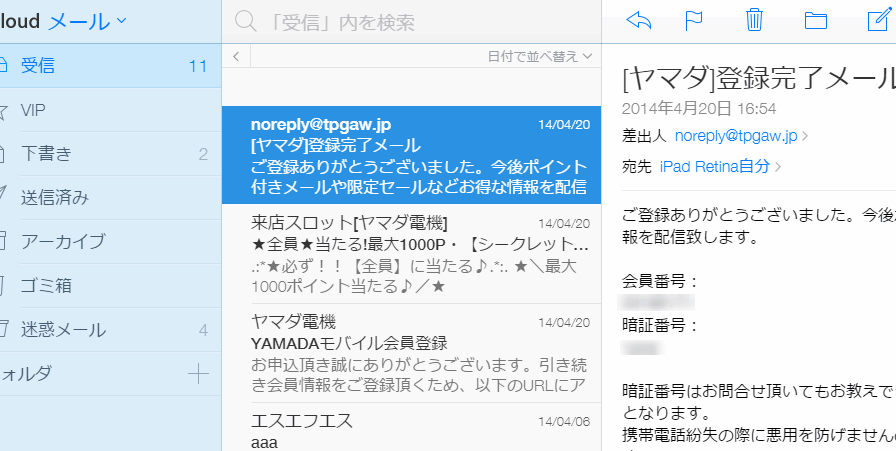
Task: Change sorting via 日付で並べ替え
Action: (540, 55)
